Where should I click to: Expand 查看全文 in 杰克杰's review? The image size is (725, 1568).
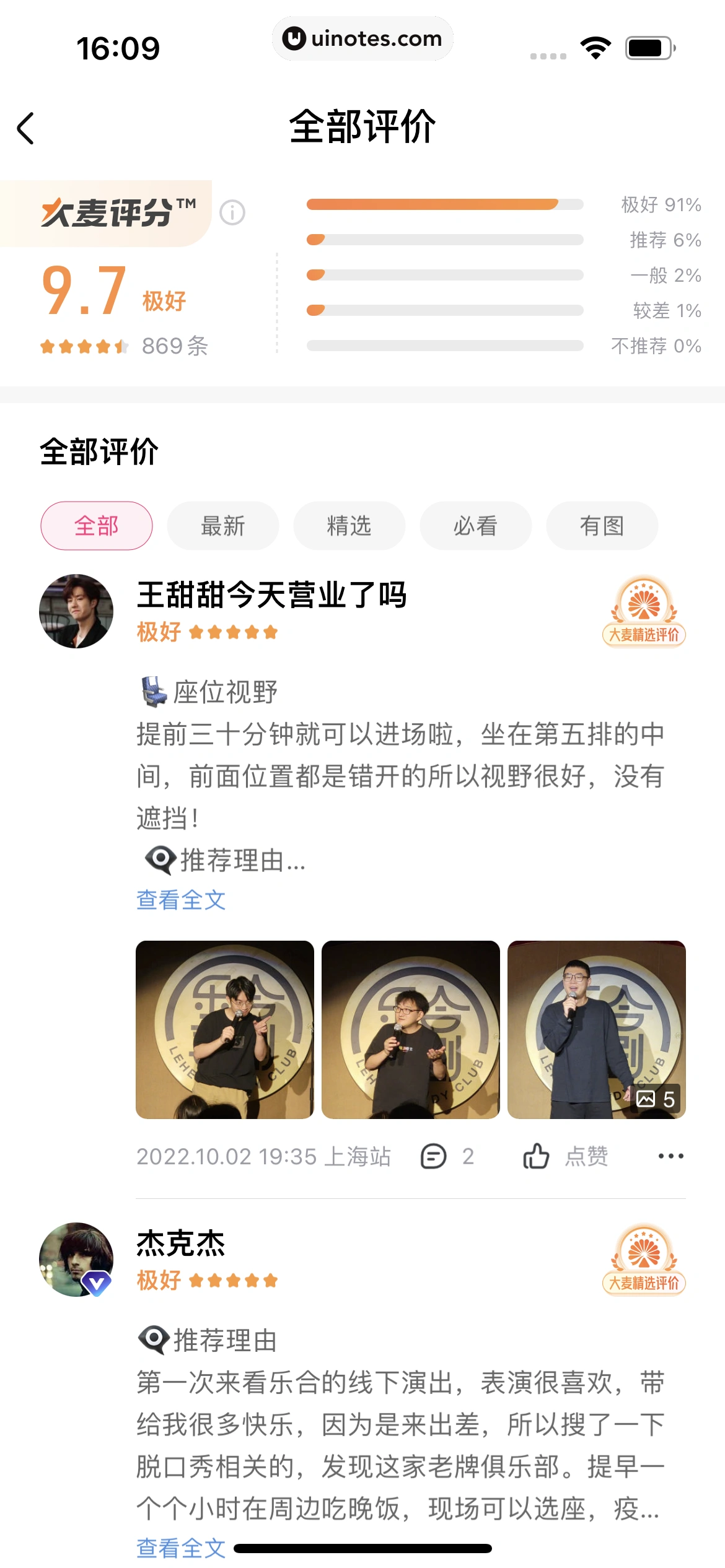tap(181, 1548)
